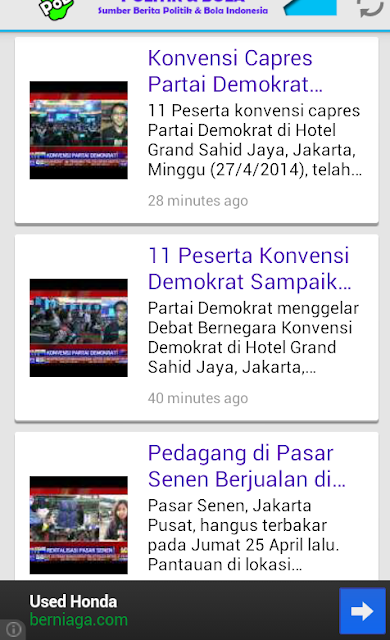Open the ad info icon
This screenshot has width=390, height=640.
(x=13, y=629)
